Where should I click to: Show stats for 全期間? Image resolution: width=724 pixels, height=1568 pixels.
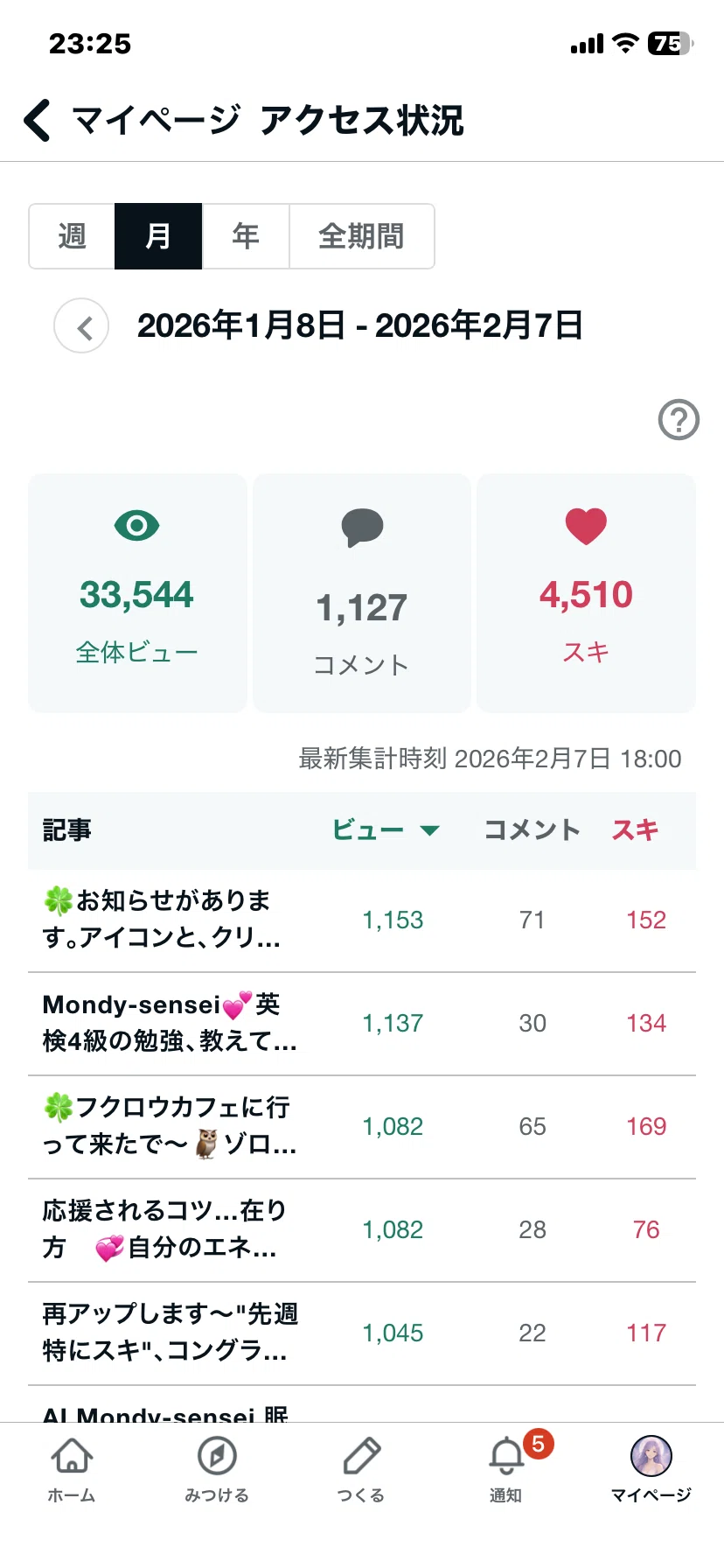point(362,236)
